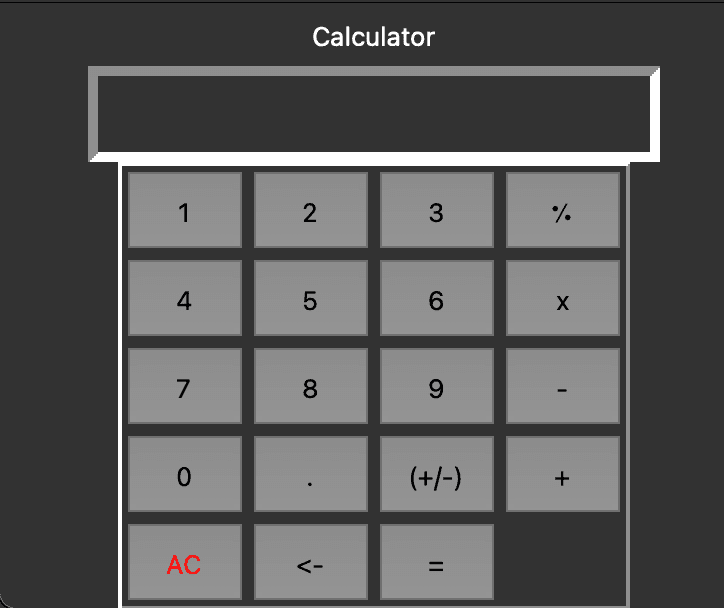The width and height of the screenshot is (724, 608).
Task: Select the minus operator key
Action: coord(563,387)
